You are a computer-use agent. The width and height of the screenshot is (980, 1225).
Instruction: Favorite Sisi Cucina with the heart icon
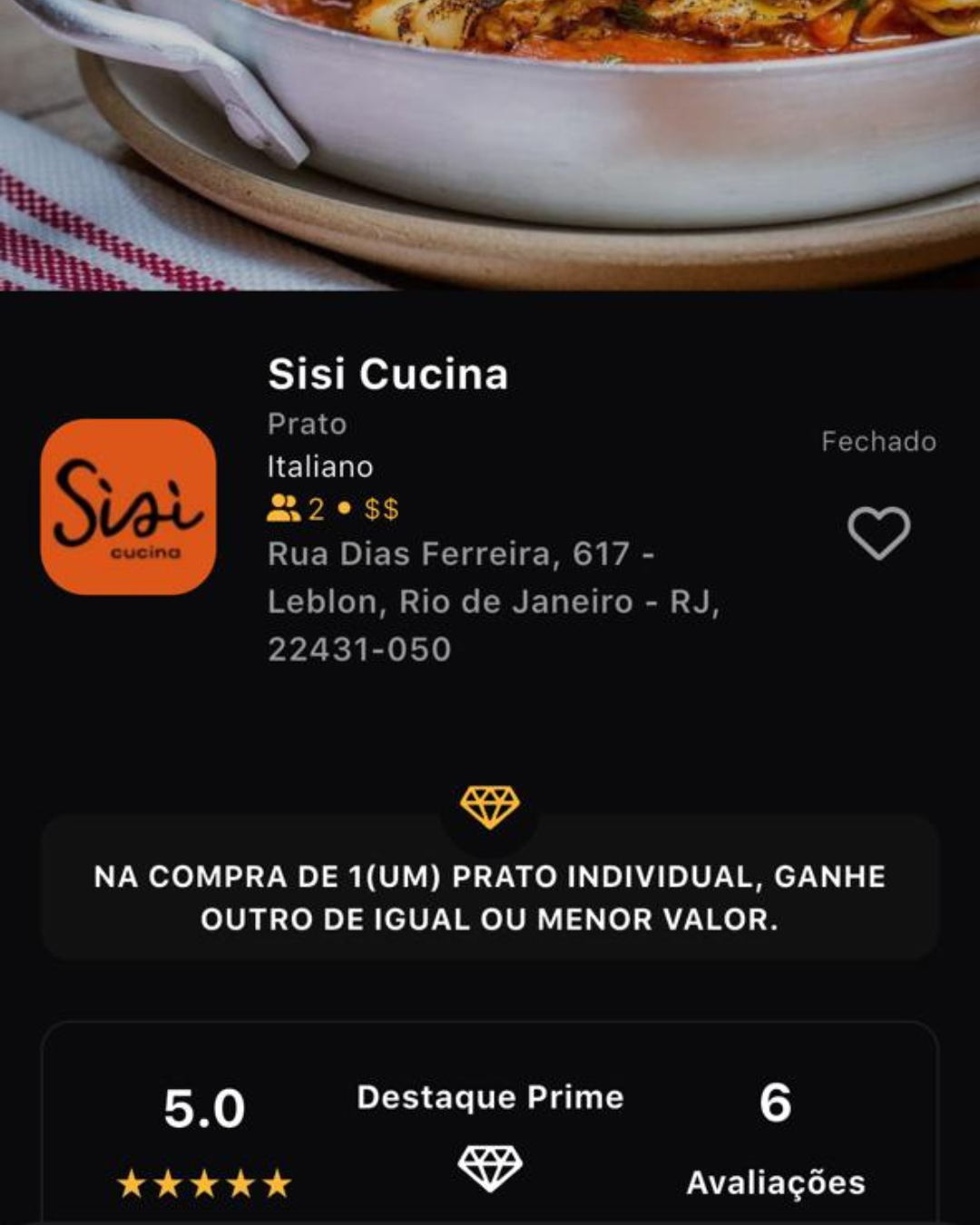point(878,533)
